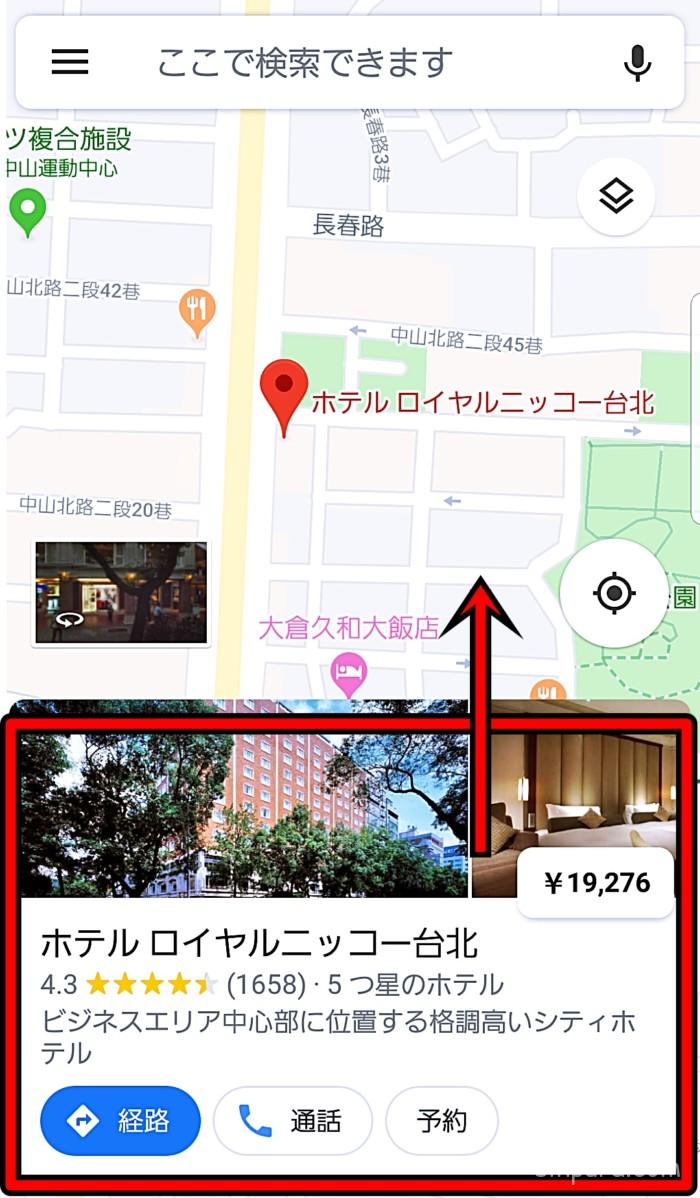
Task: Open the hamburger menu
Action: click(x=70, y=63)
